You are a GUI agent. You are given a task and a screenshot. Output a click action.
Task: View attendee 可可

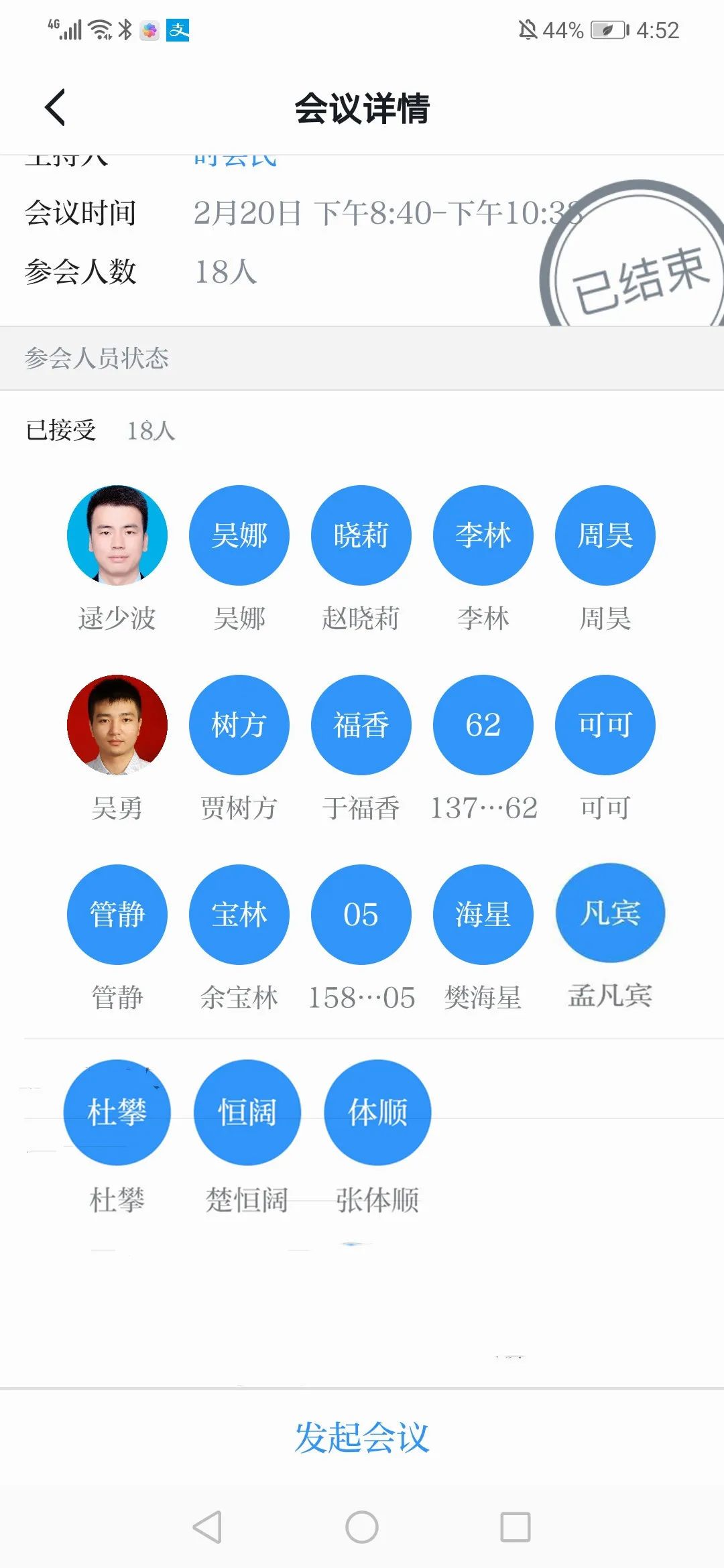[x=605, y=725]
